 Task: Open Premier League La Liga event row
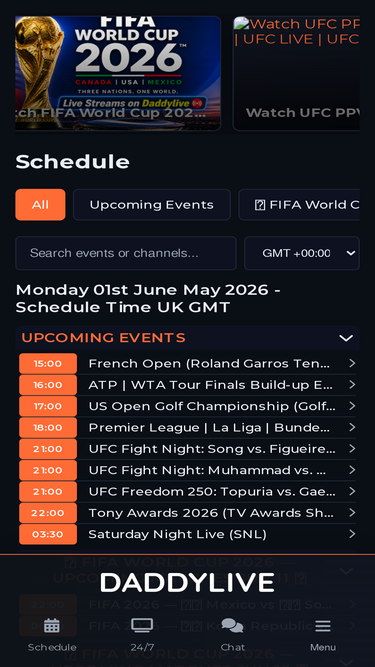tap(187, 427)
